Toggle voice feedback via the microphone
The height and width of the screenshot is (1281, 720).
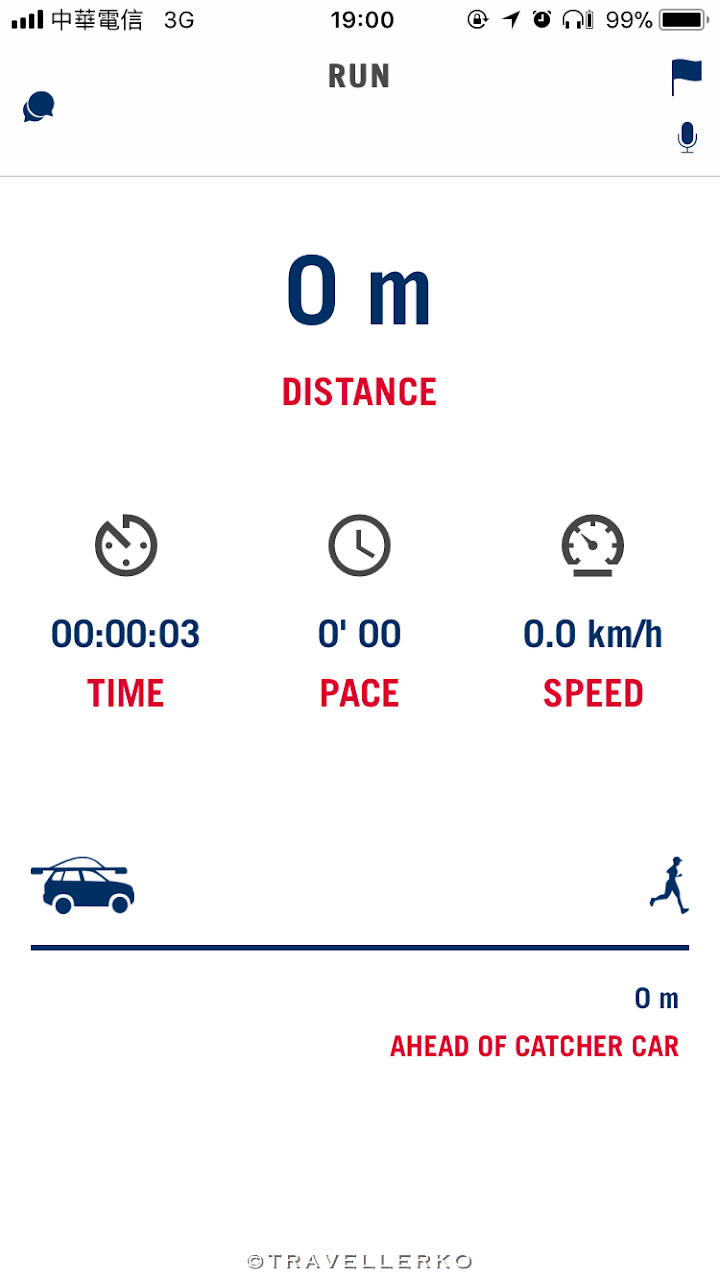pyautogui.click(x=687, y=138)
